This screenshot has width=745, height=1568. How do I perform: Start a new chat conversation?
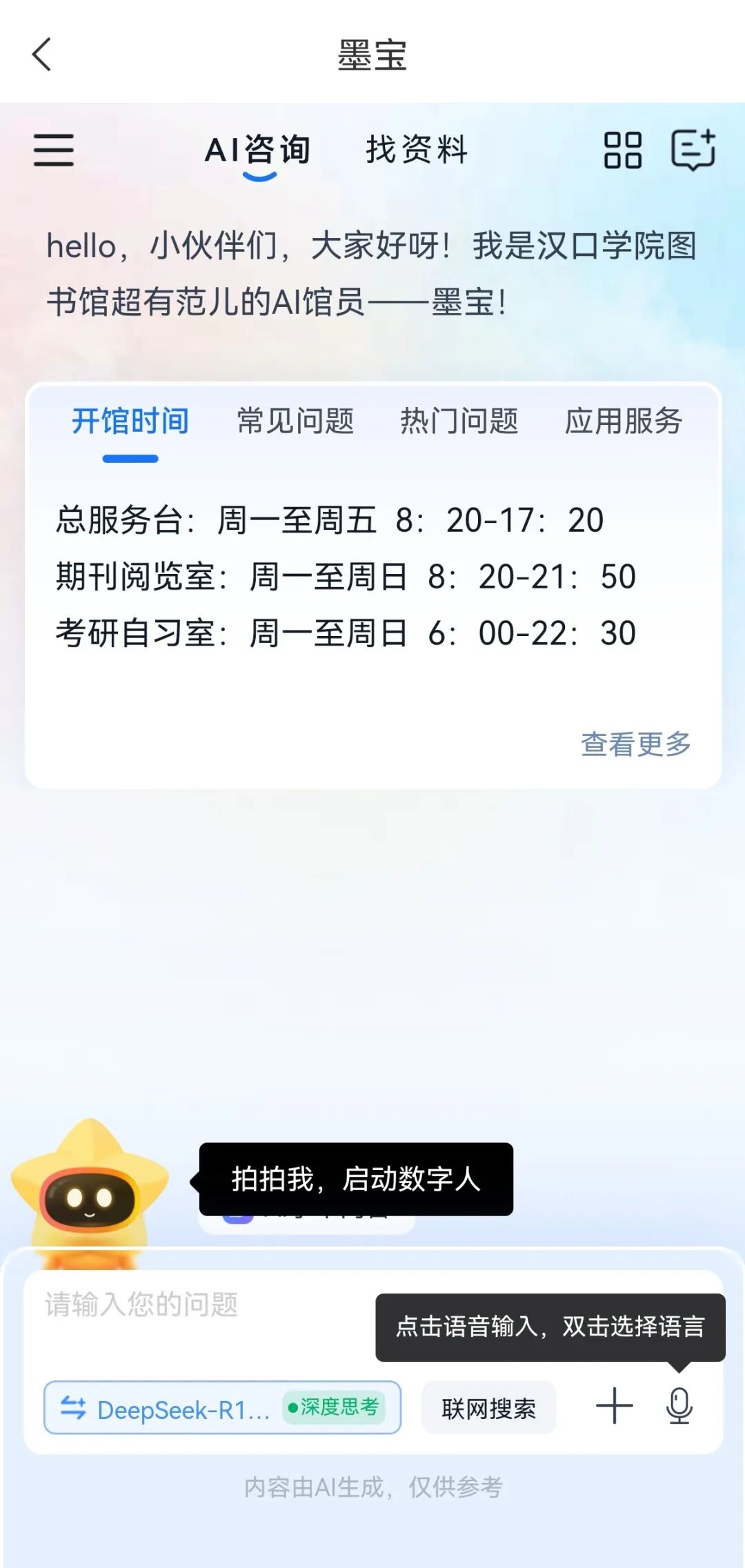[693, 150]
